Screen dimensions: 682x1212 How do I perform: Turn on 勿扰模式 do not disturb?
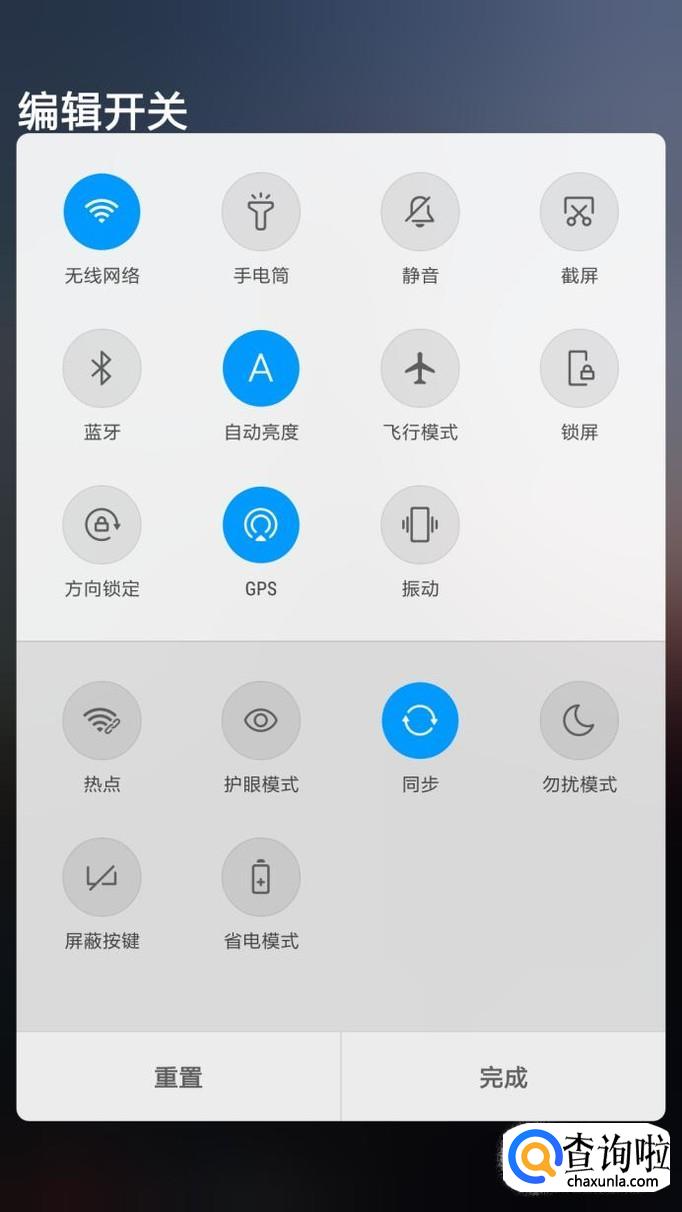point(579,720)
